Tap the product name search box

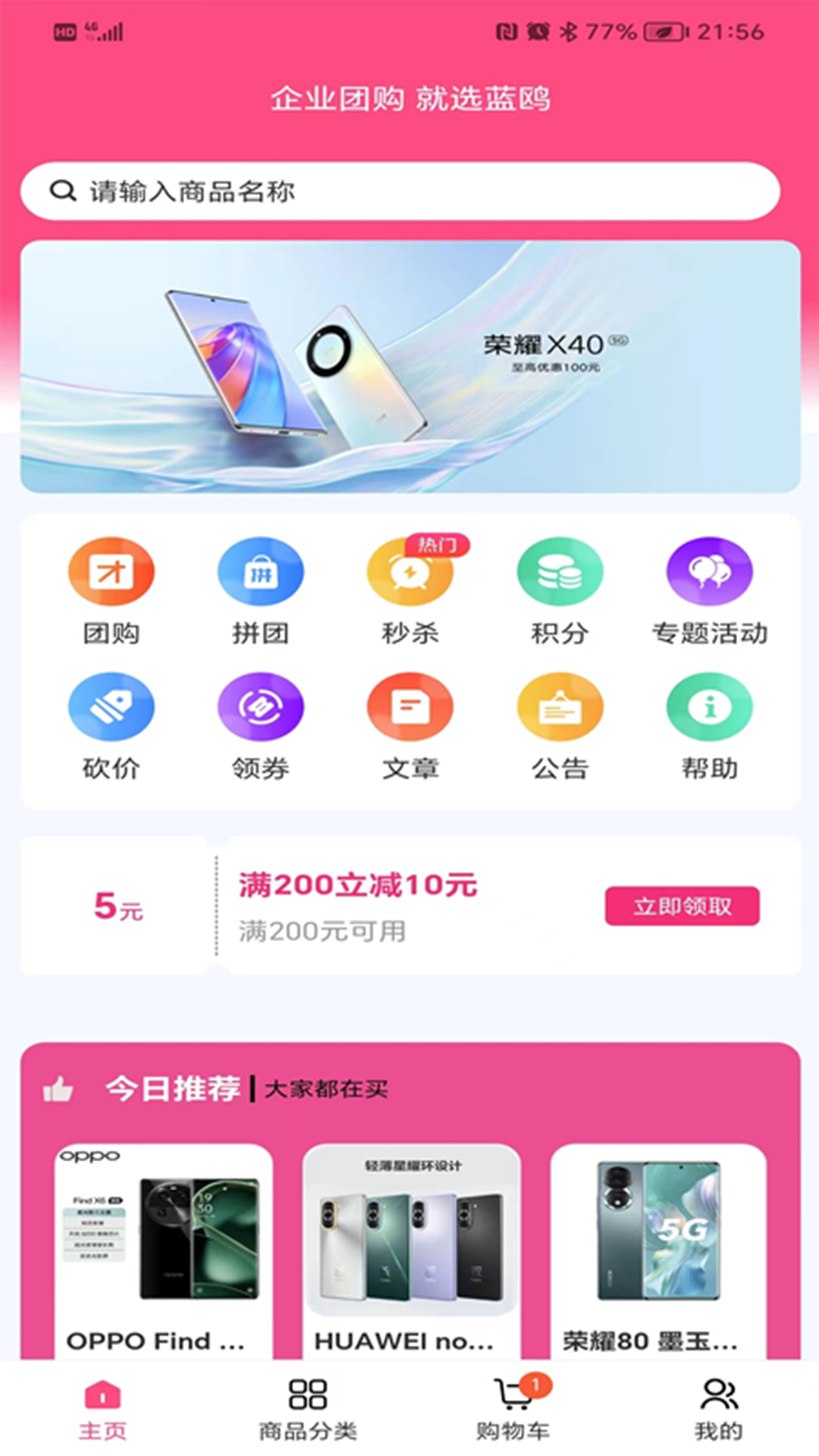click(x=400, y=191)
